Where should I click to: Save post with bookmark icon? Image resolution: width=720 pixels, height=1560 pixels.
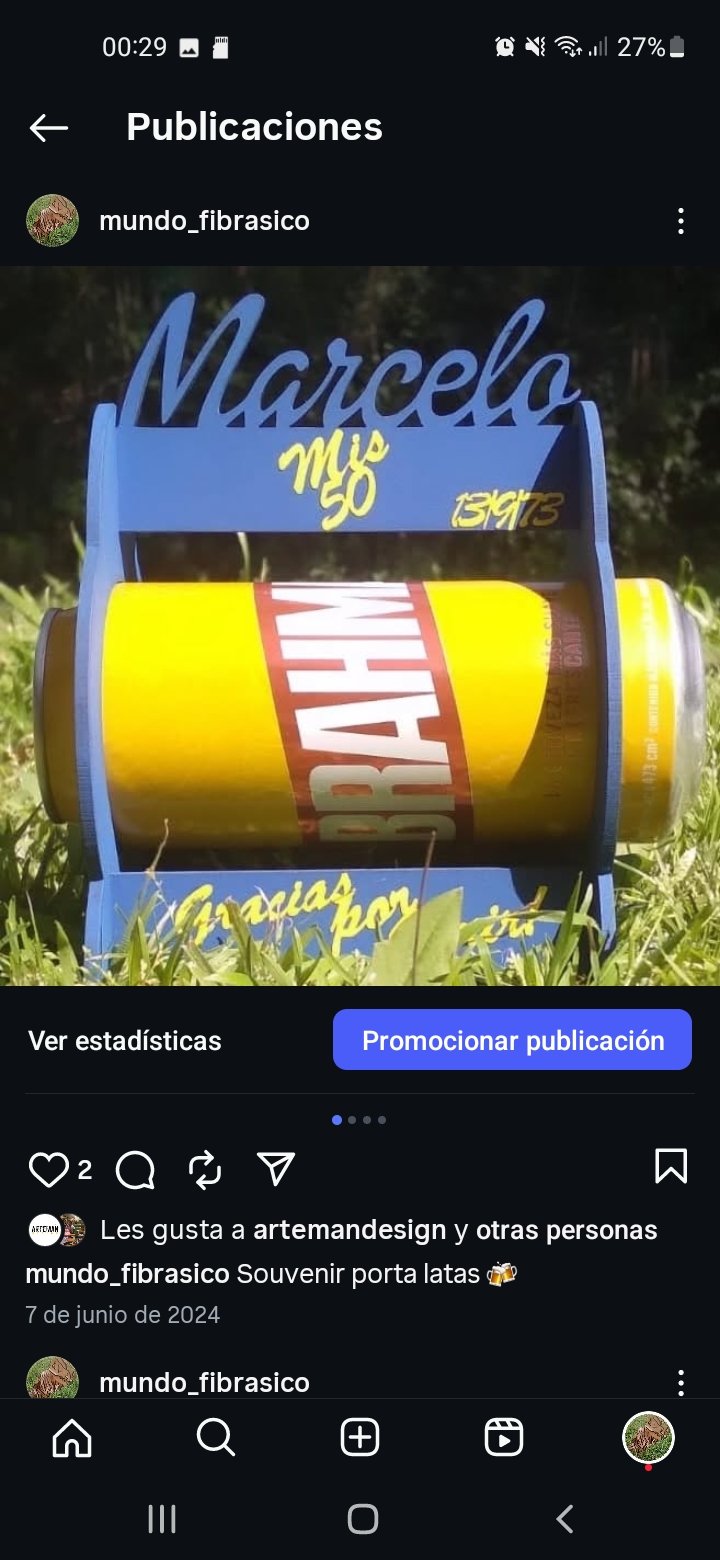click(670, 1166)
